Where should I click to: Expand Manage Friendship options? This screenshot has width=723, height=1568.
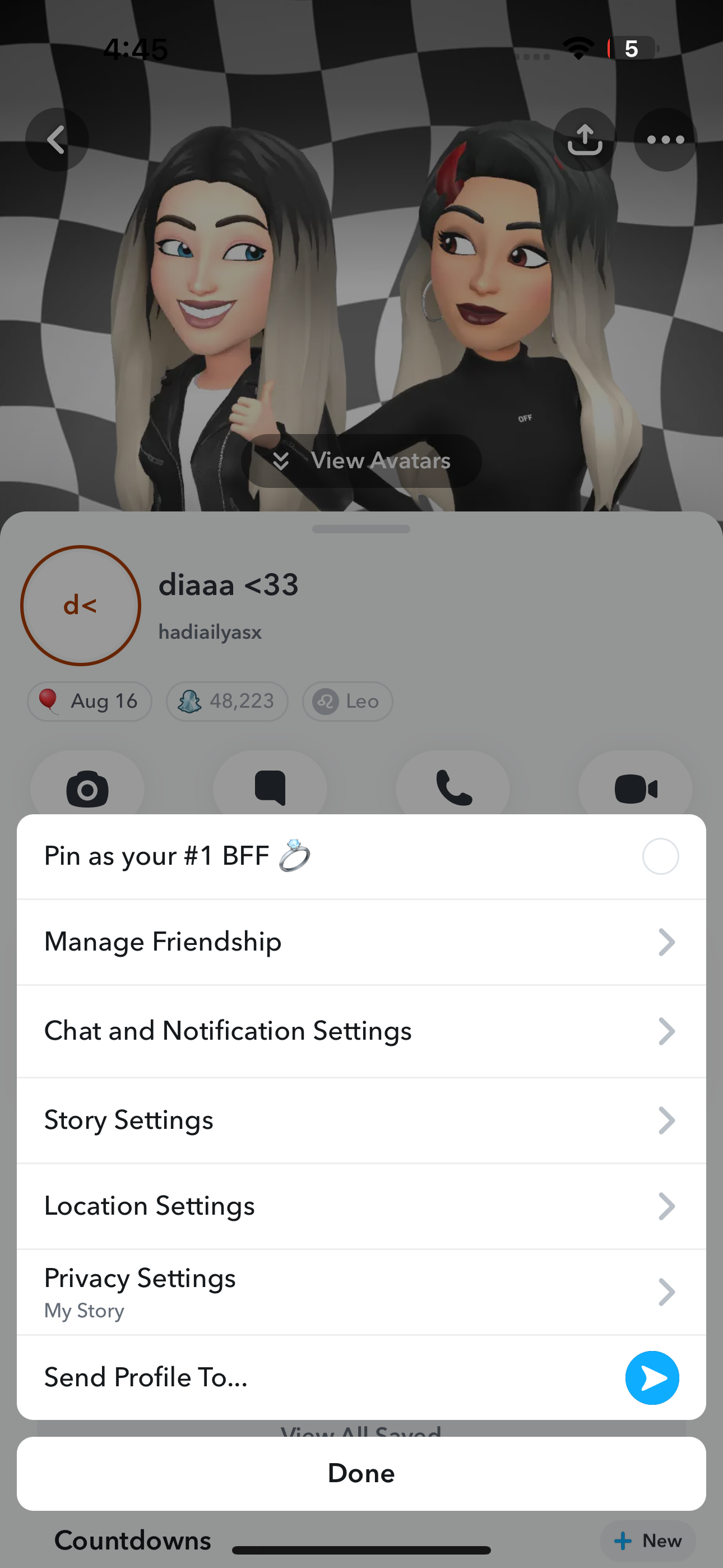[x=361, y=942]
